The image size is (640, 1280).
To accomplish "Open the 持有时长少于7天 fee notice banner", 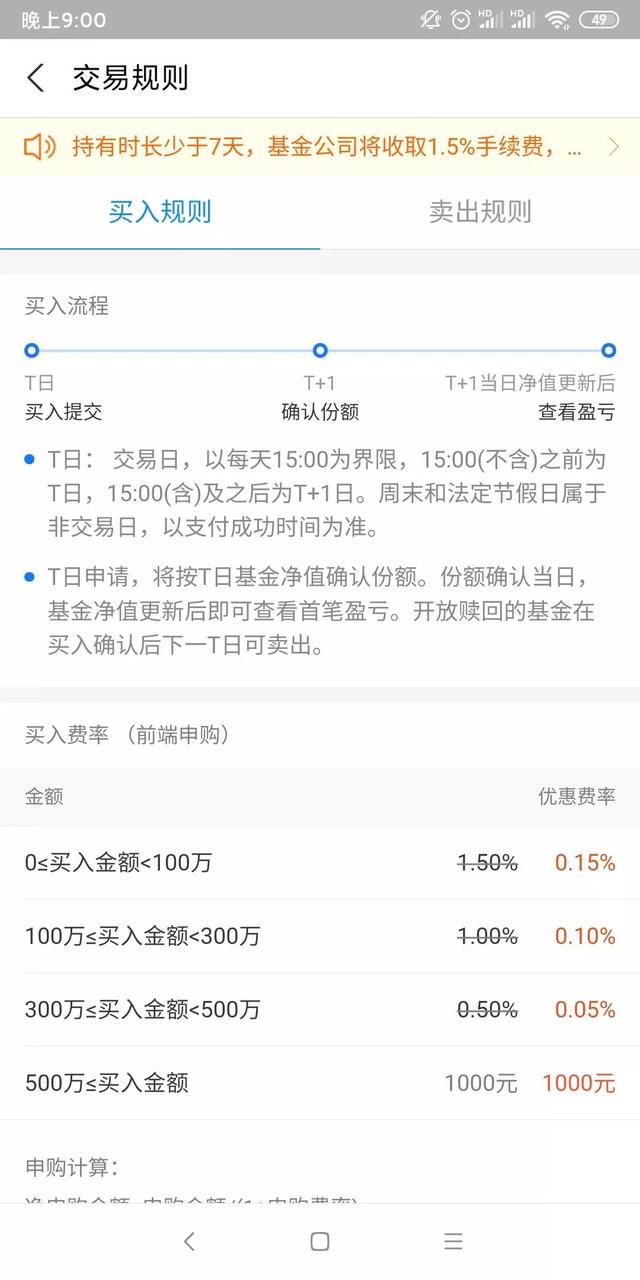I will pyautogui.click(x=320, y=148).
